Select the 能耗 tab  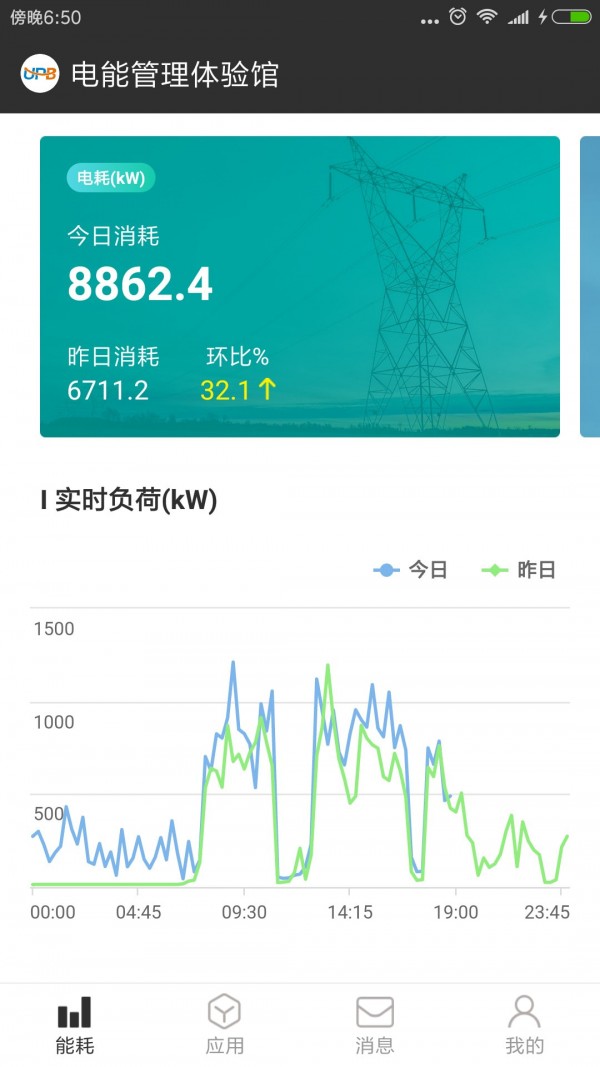[x=75, y=1024]
